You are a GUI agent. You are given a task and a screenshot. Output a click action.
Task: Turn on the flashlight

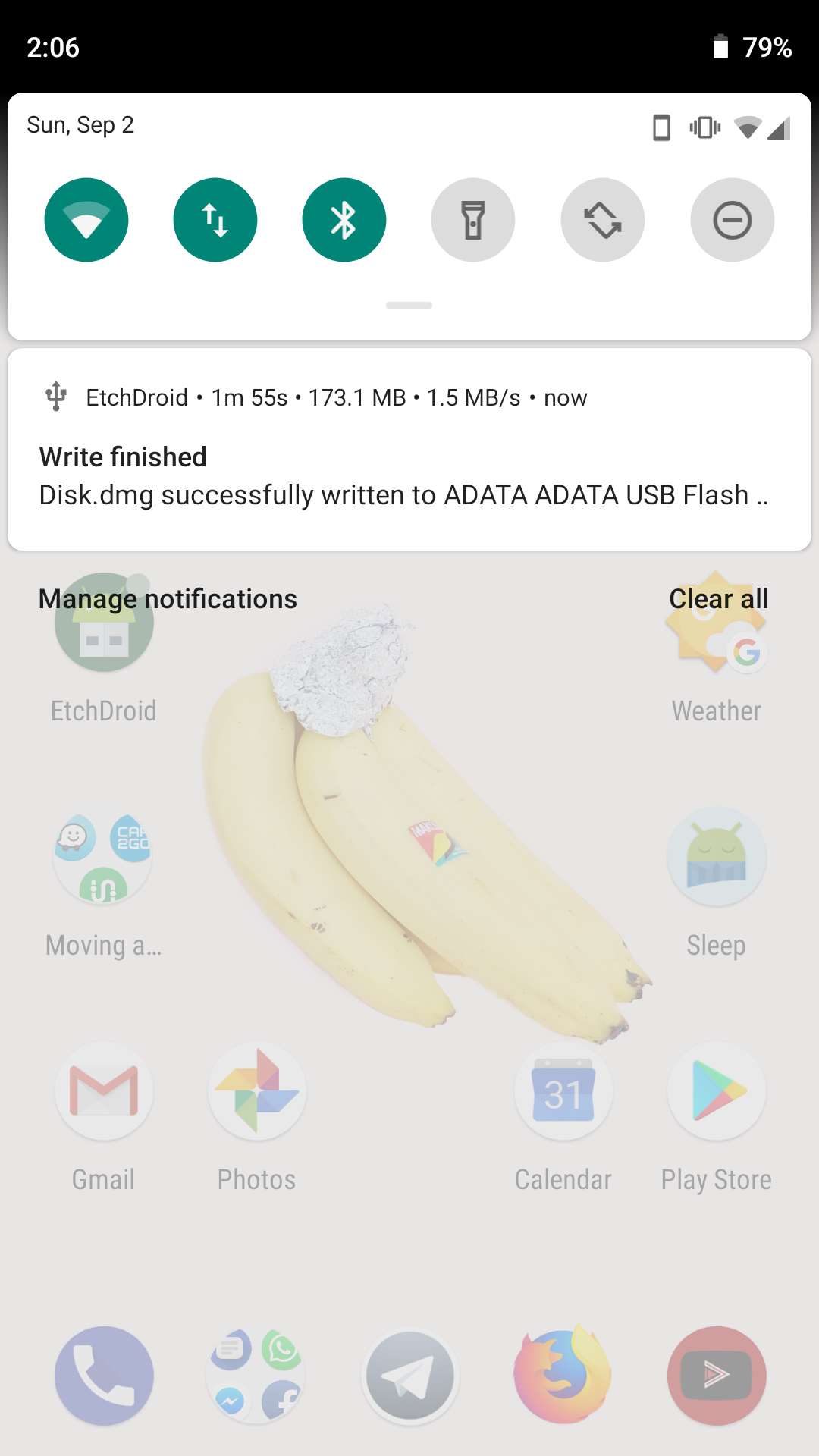(473, 220)
